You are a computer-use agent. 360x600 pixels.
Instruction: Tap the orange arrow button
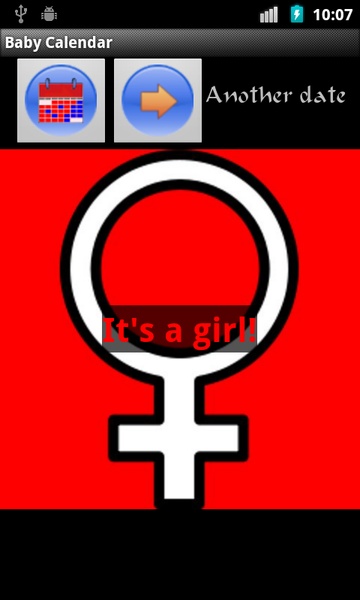(x=158, y=100)
